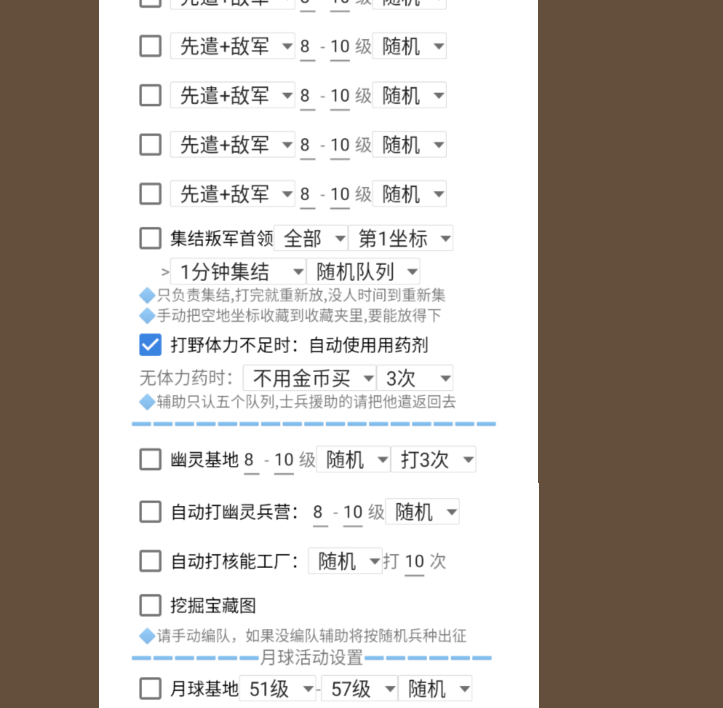Tick the 自动打幽灵兵营 checkbox
Viewport: 723px width, 708px height.
(x=150, y=512)
